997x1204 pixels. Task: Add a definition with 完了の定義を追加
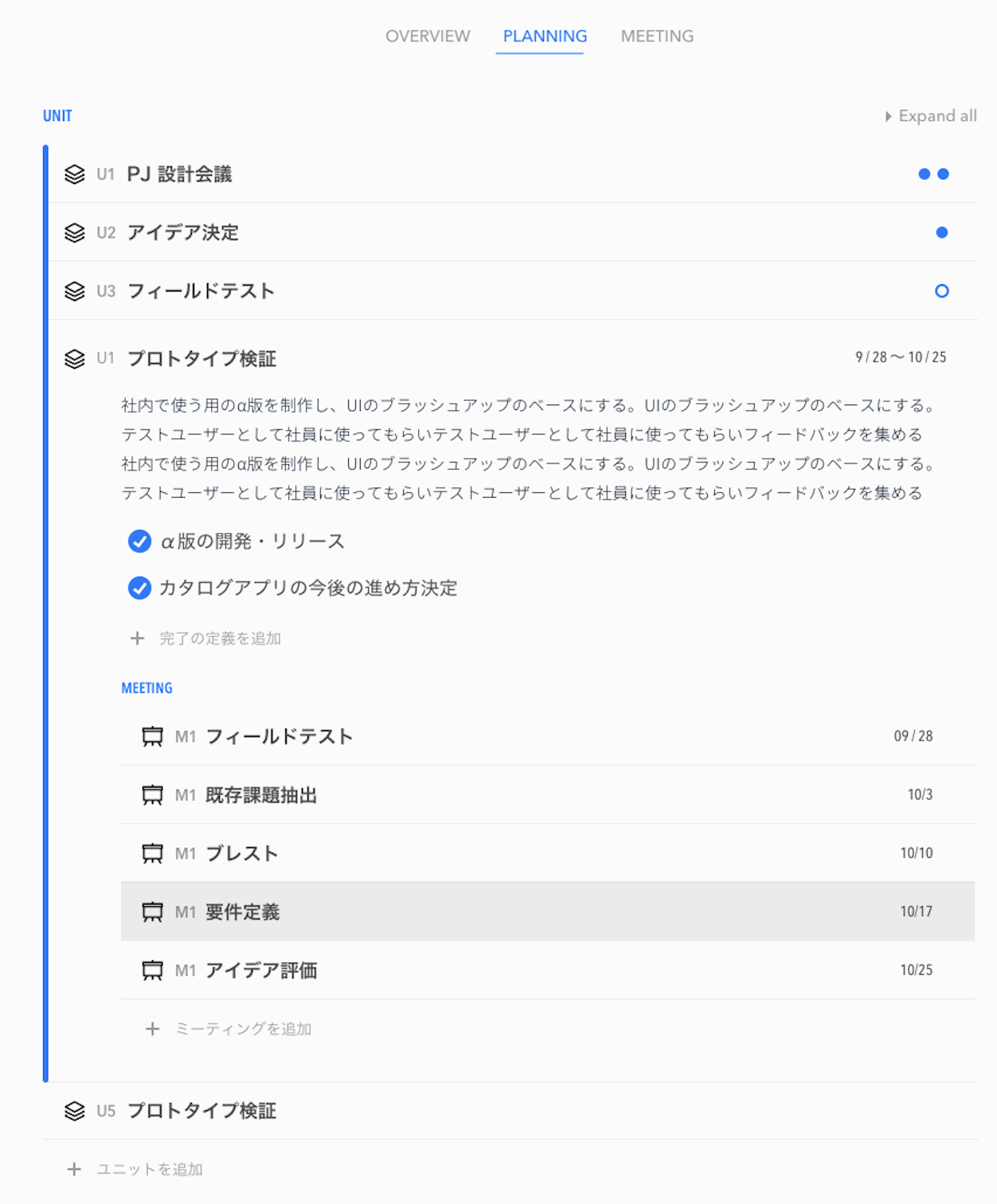pyautogui.click(x=219, y=639)
